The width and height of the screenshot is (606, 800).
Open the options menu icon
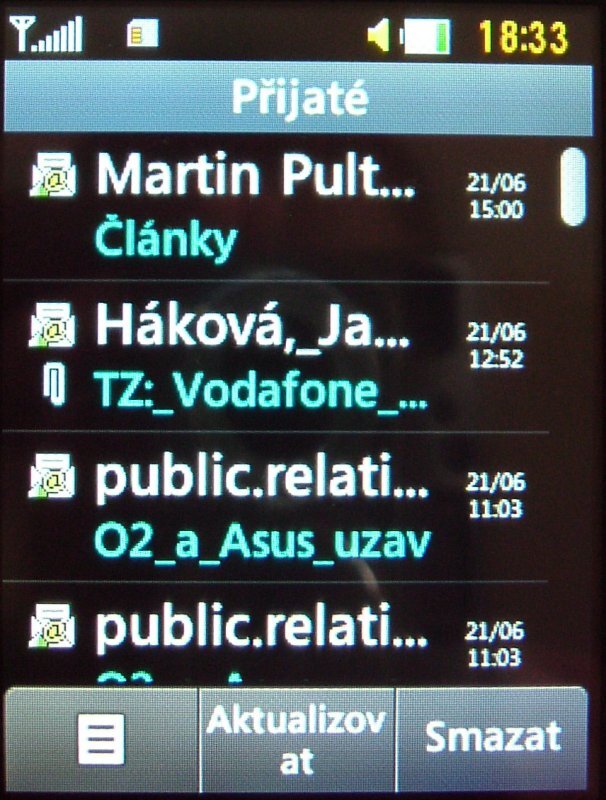(x=101, y=741)
